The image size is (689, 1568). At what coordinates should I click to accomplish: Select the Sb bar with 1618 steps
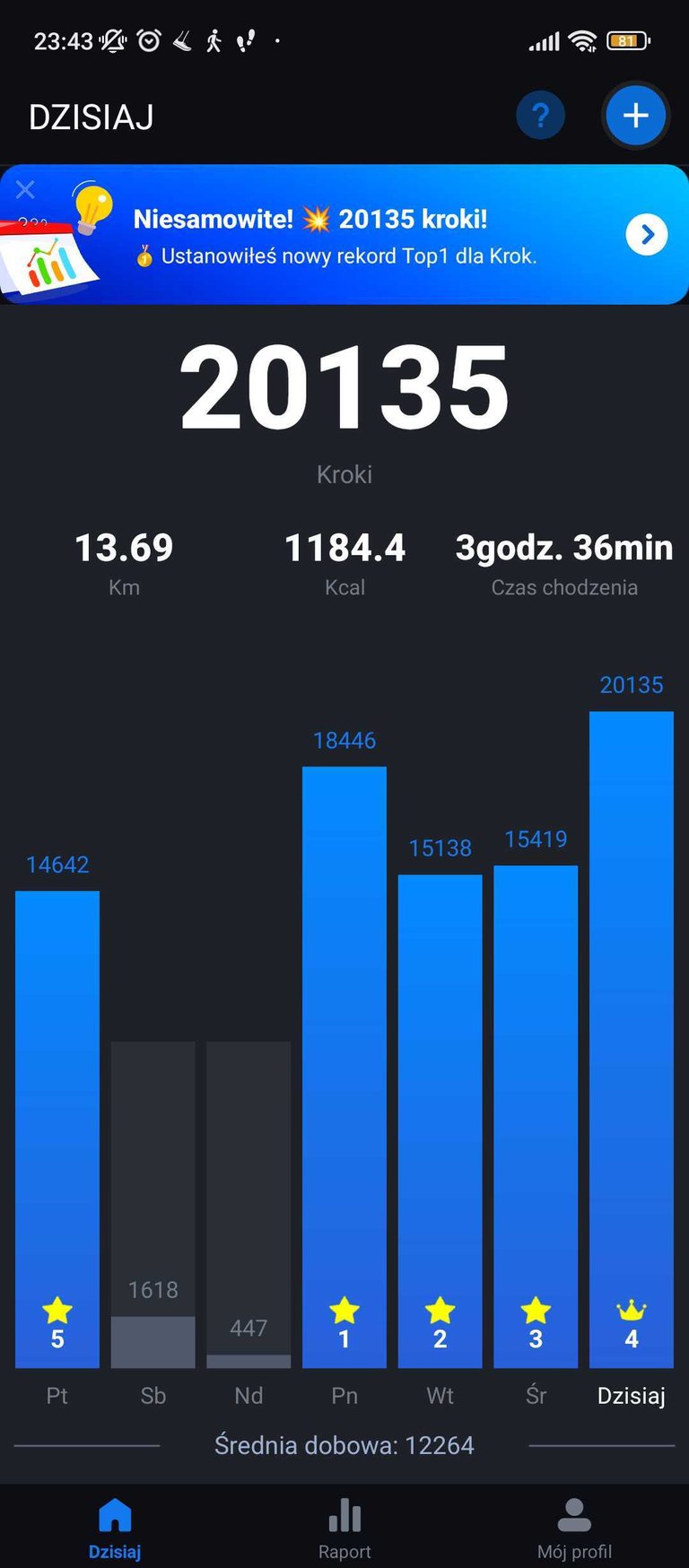point(153,1205)
